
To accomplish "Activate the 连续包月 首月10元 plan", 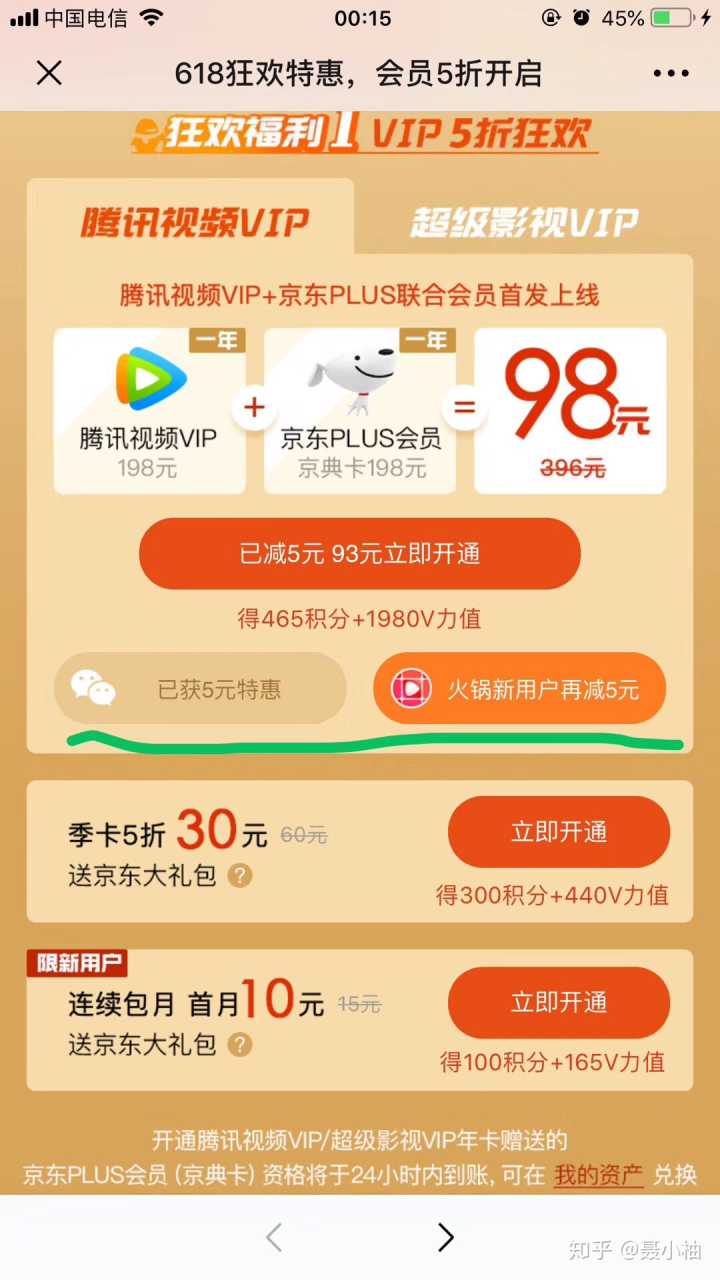I will click(x=558, y=1002).
